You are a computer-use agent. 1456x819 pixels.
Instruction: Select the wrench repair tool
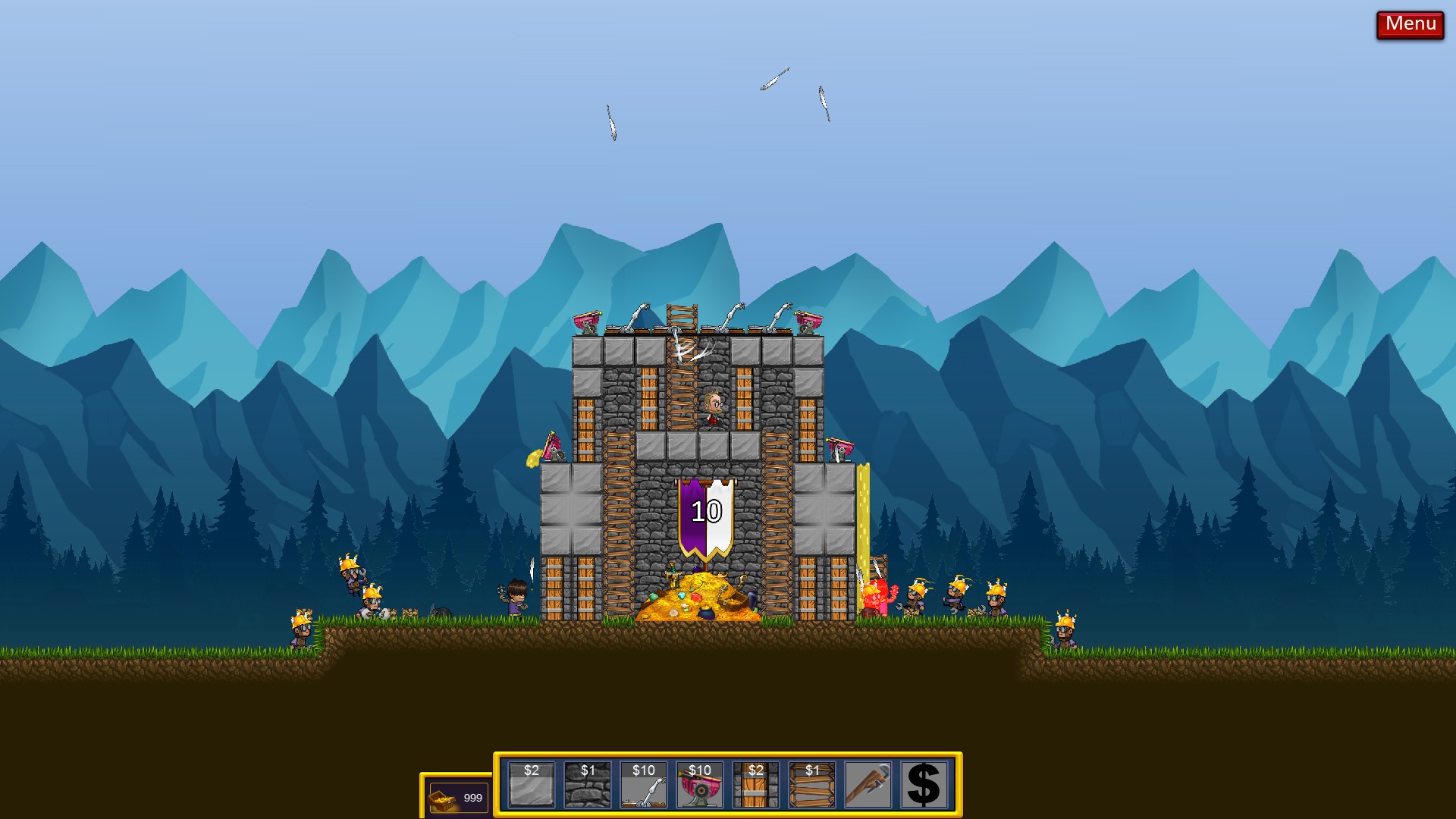click(x=868, y=784)
